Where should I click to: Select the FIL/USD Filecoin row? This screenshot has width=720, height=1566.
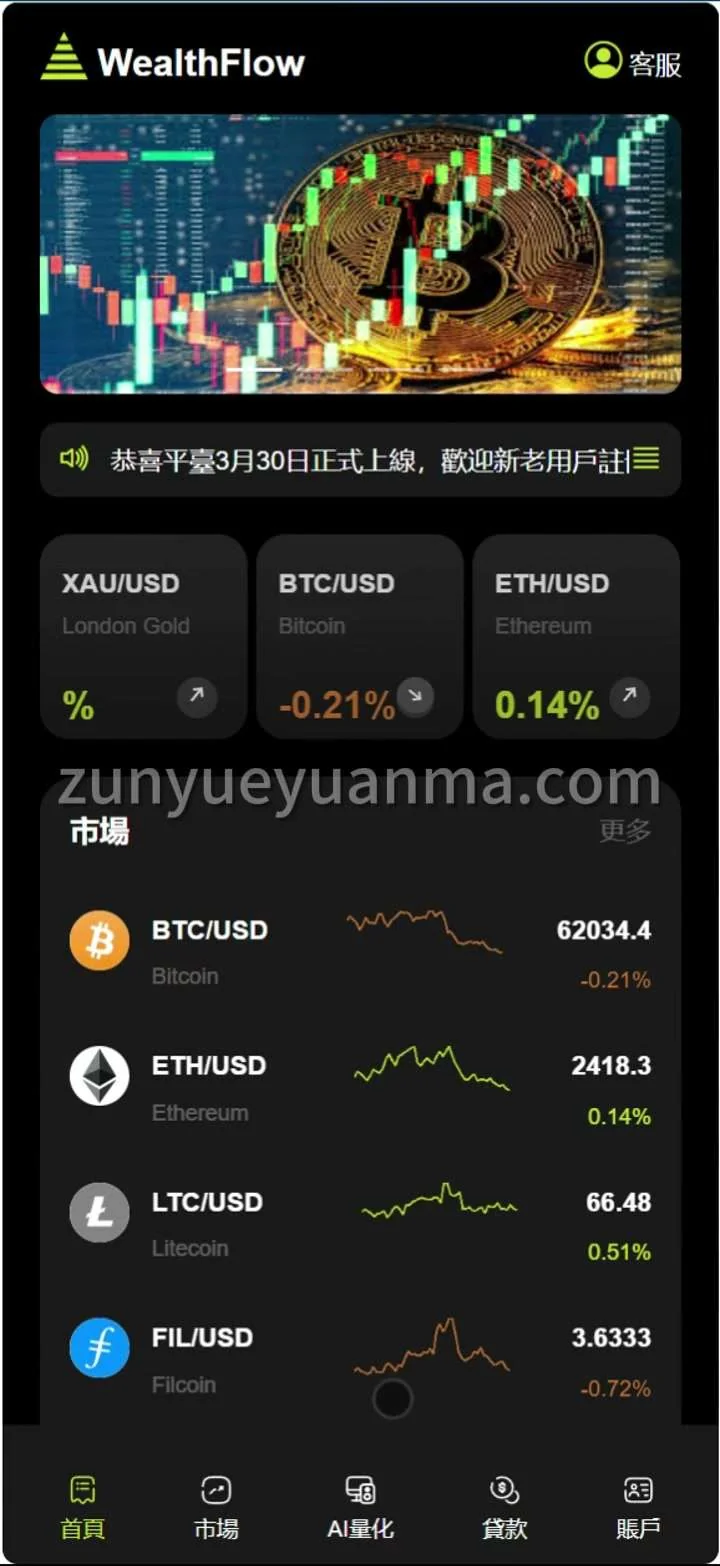[360, 1358]
